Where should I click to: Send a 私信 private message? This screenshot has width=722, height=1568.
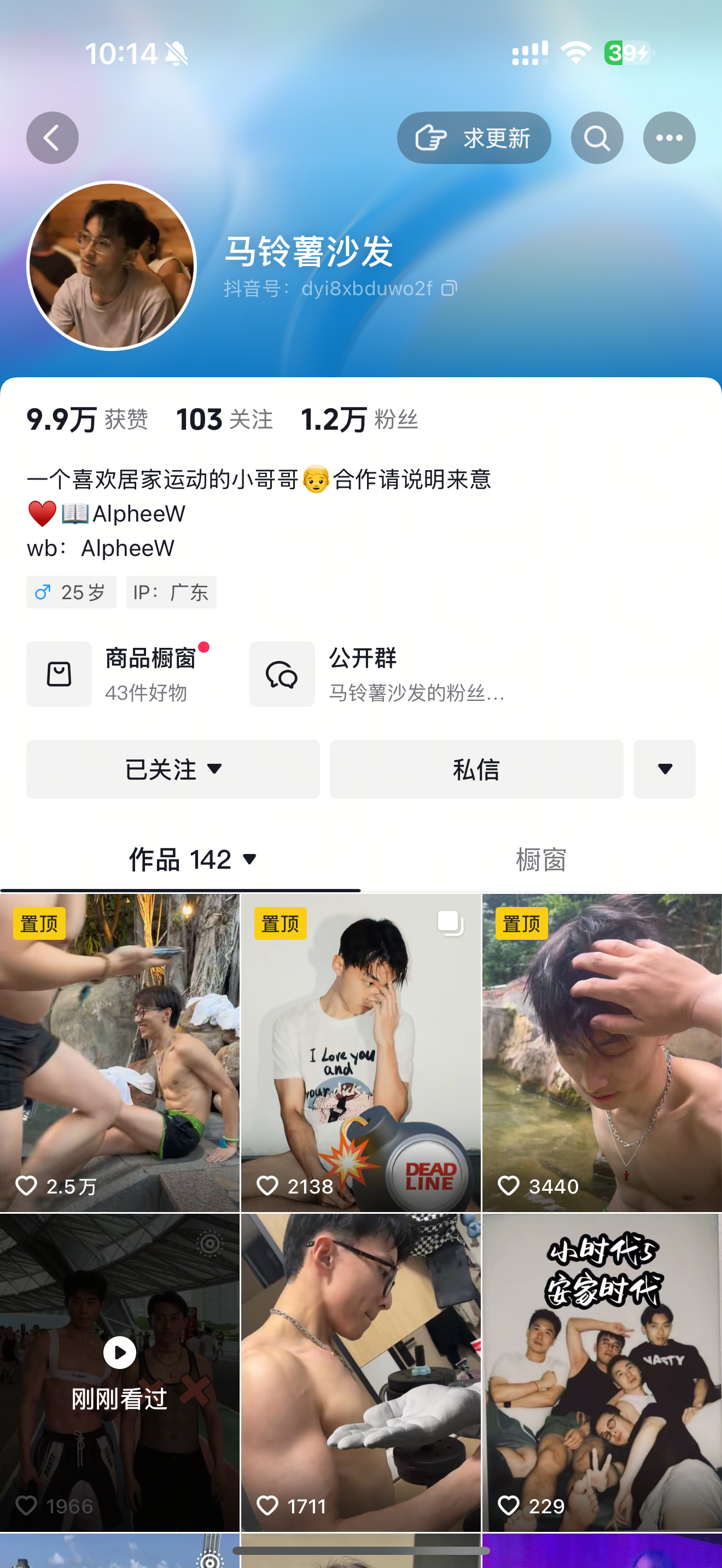476,769
